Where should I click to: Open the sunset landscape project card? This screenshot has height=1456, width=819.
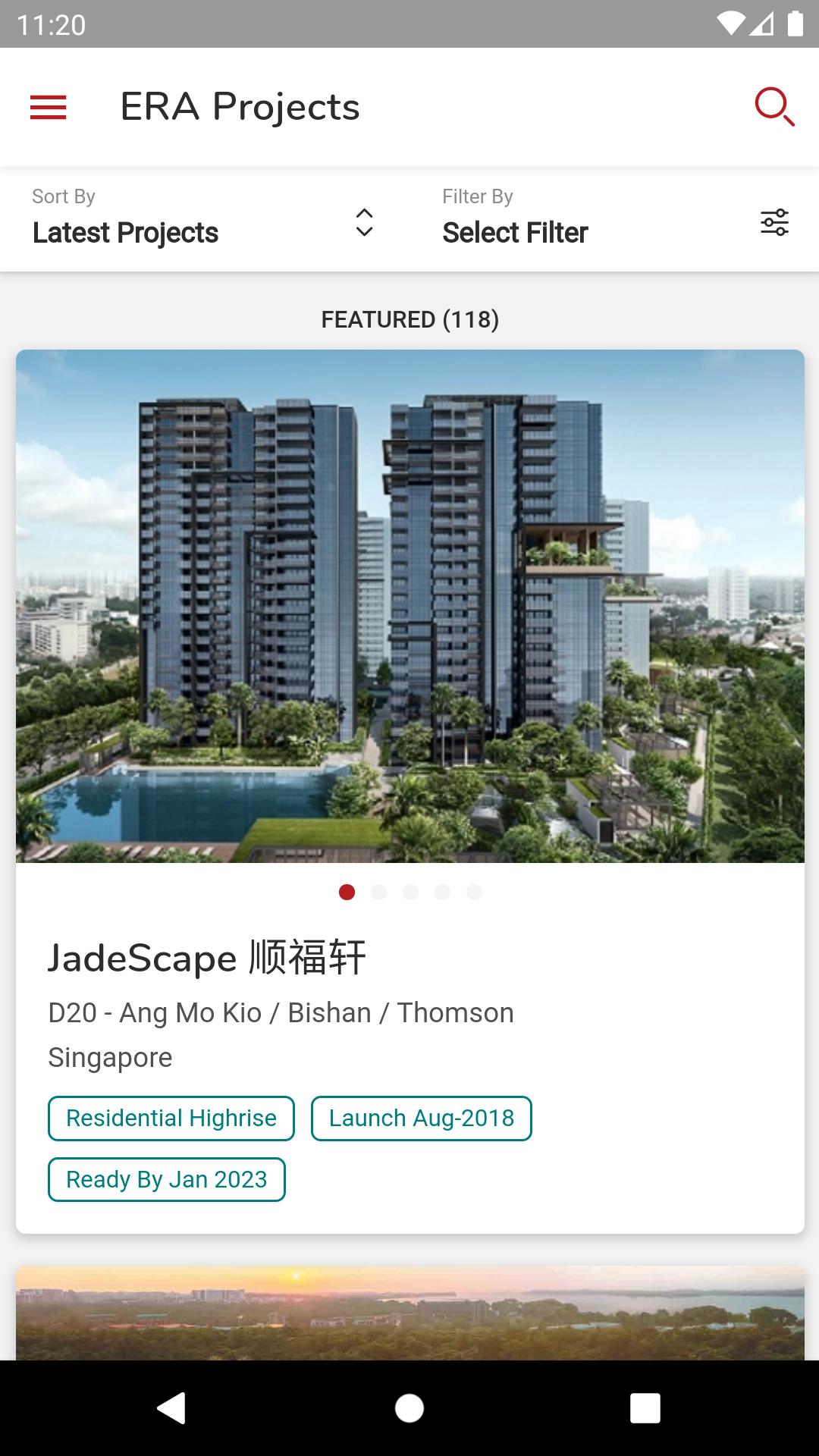click(409, 1312)
